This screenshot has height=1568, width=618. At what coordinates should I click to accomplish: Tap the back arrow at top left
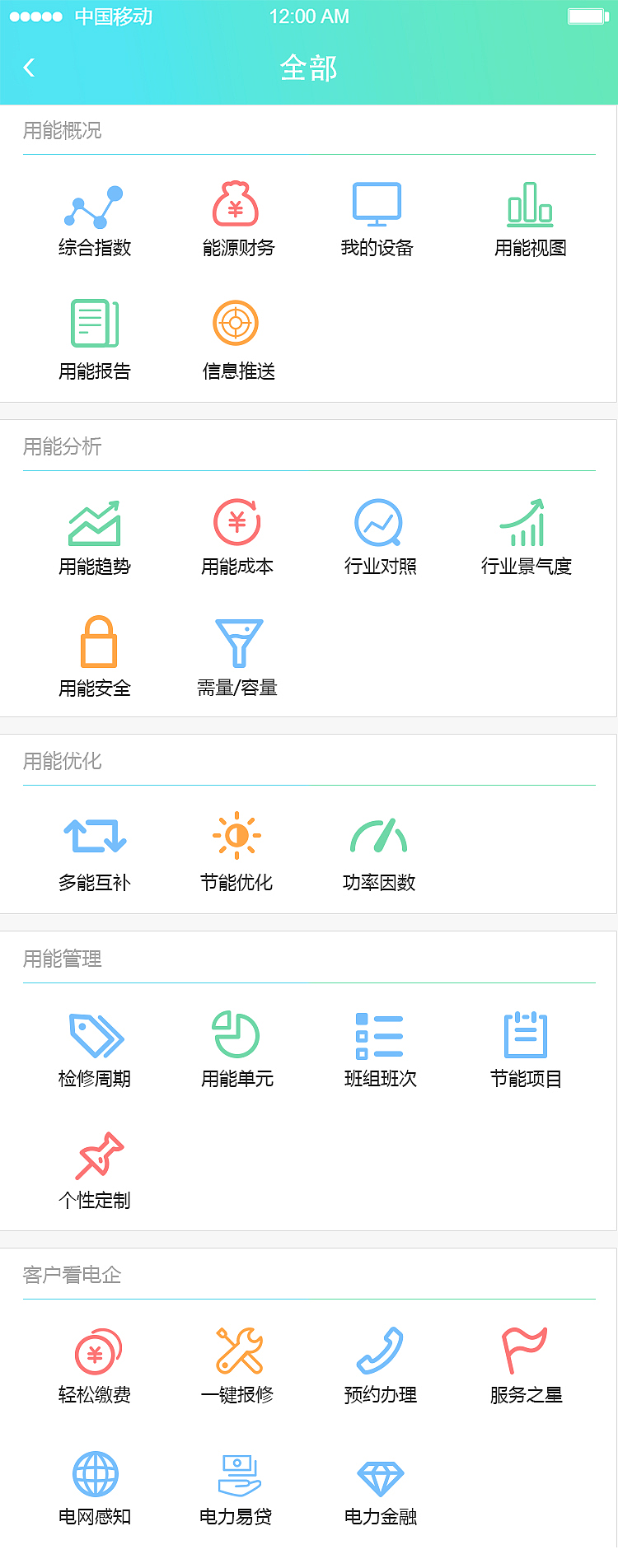29,68
